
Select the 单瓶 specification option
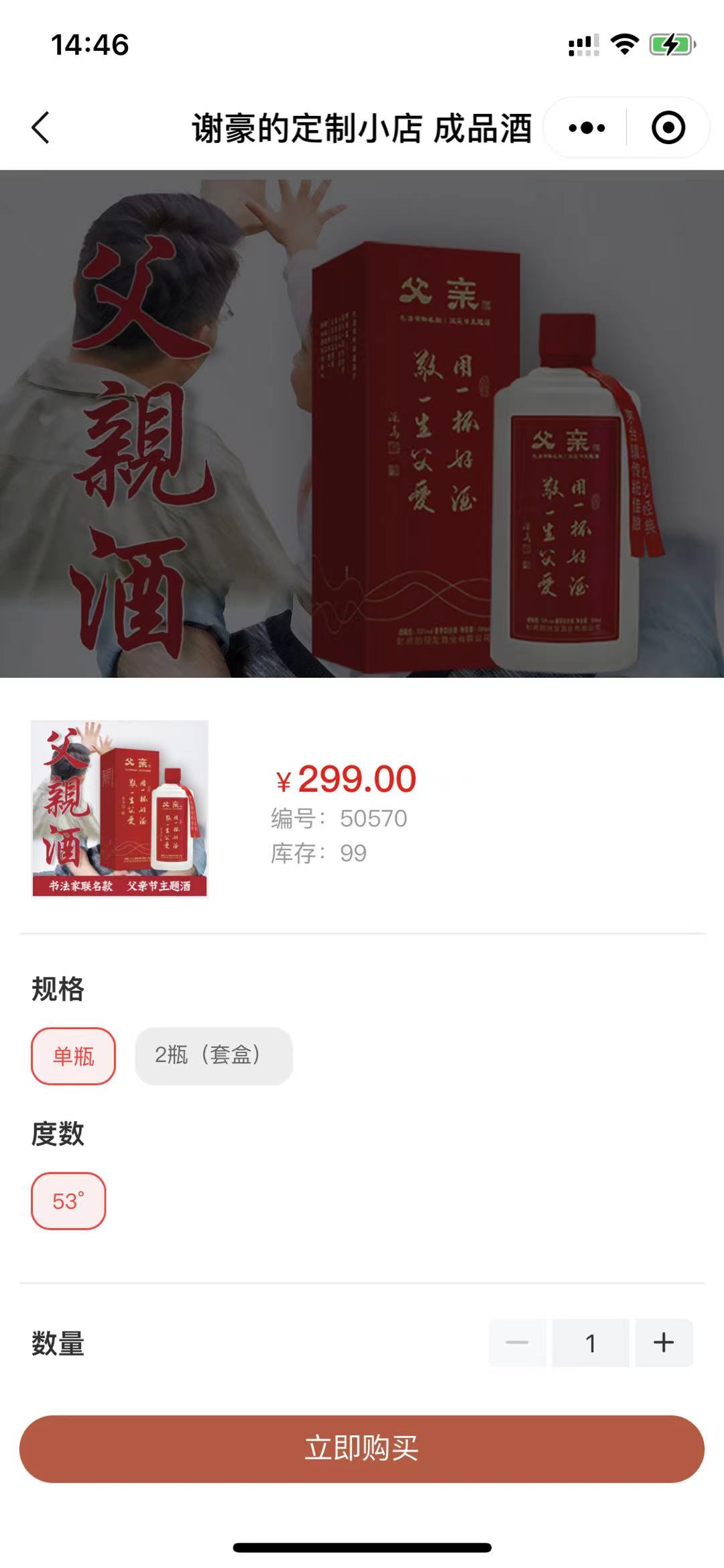[74, 1056]
